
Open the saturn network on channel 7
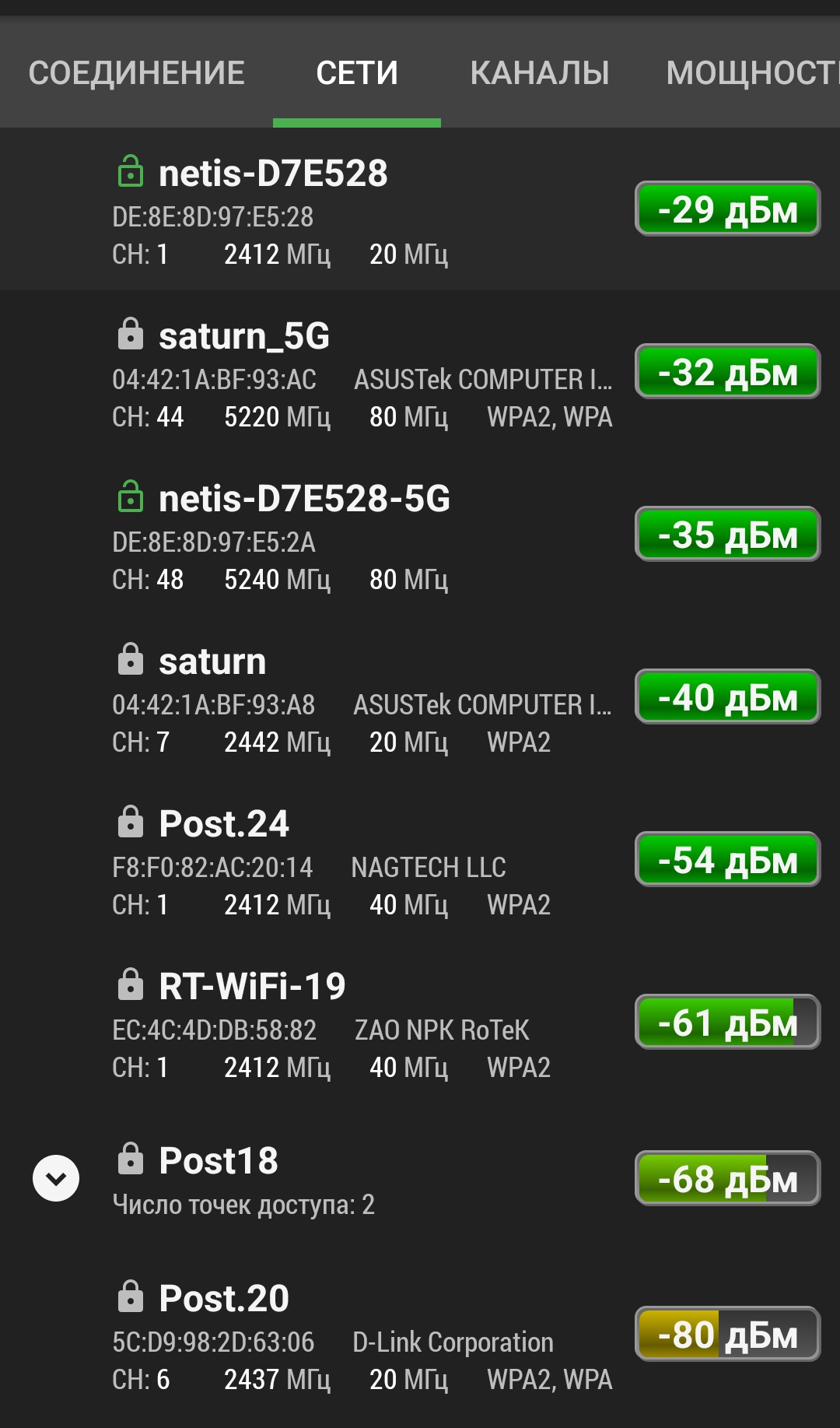pos(420,697)
